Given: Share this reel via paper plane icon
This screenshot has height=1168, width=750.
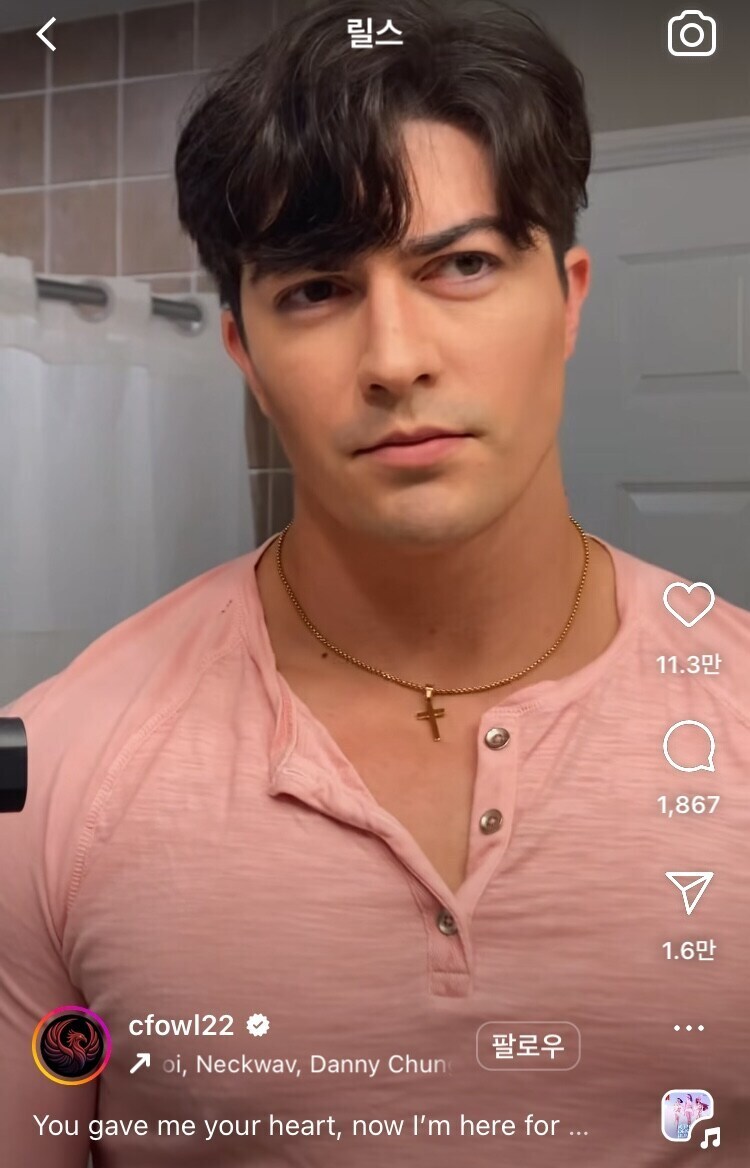Looking at the screenshot, I should click(689, 892).
